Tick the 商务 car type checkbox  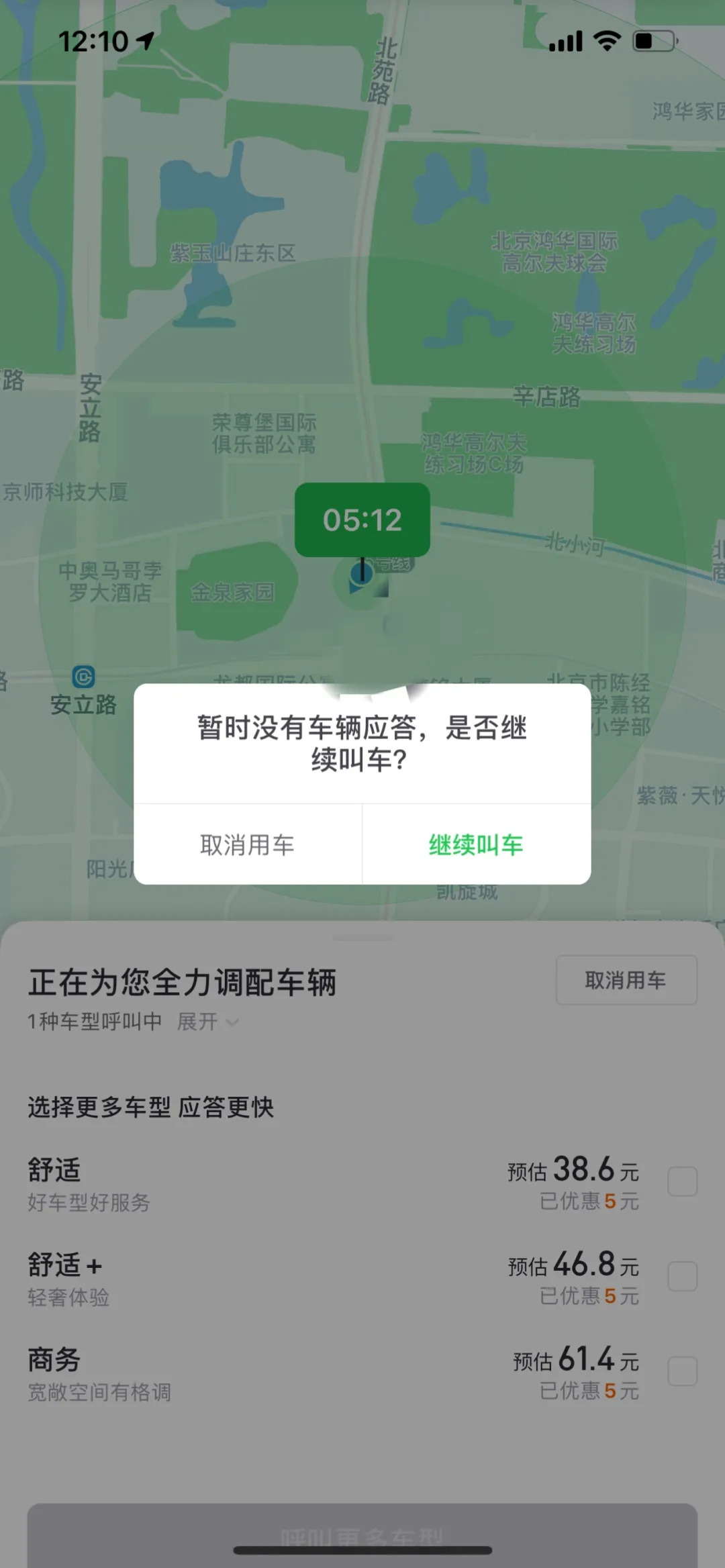click(x=682, y=1371)
